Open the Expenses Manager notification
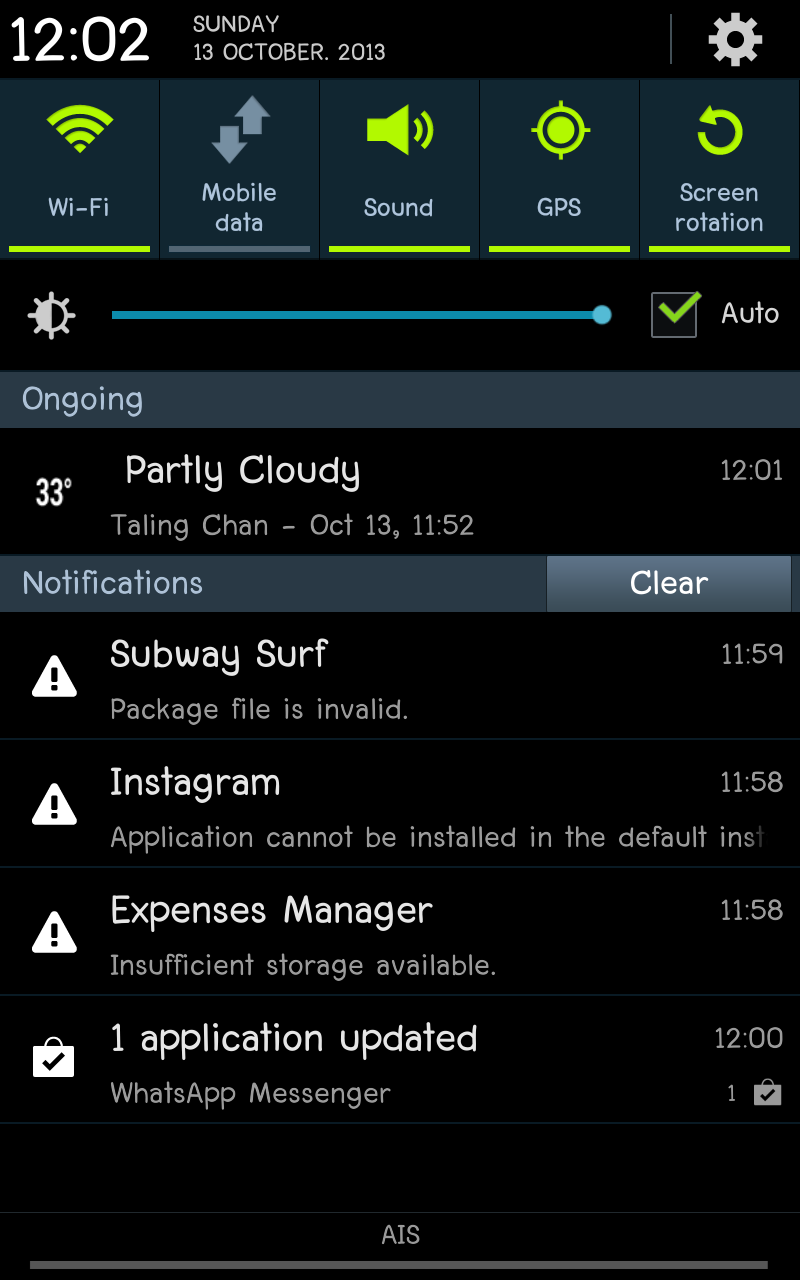Screen dimensions: 800x1280 click(400, 932)
